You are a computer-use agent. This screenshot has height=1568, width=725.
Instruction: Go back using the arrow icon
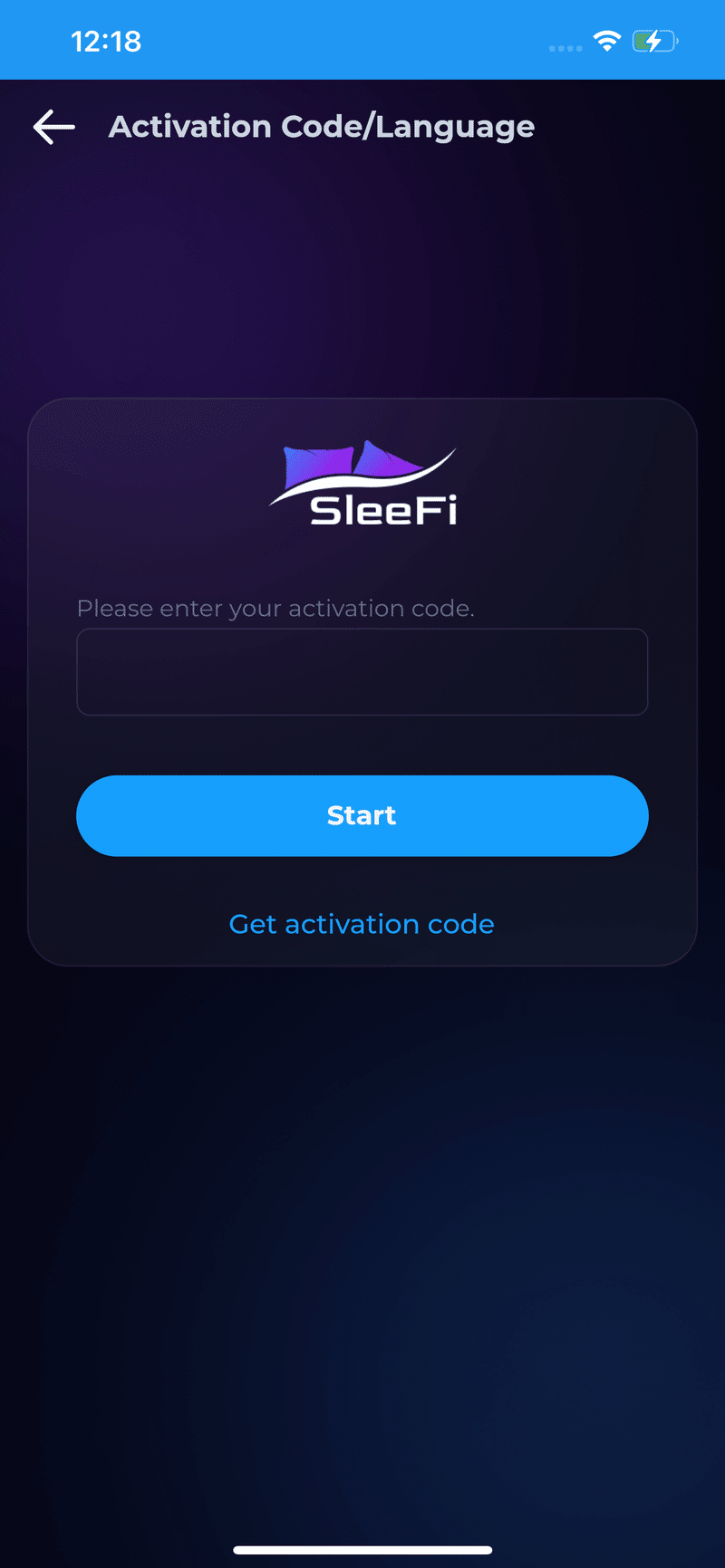pos(54,127)
